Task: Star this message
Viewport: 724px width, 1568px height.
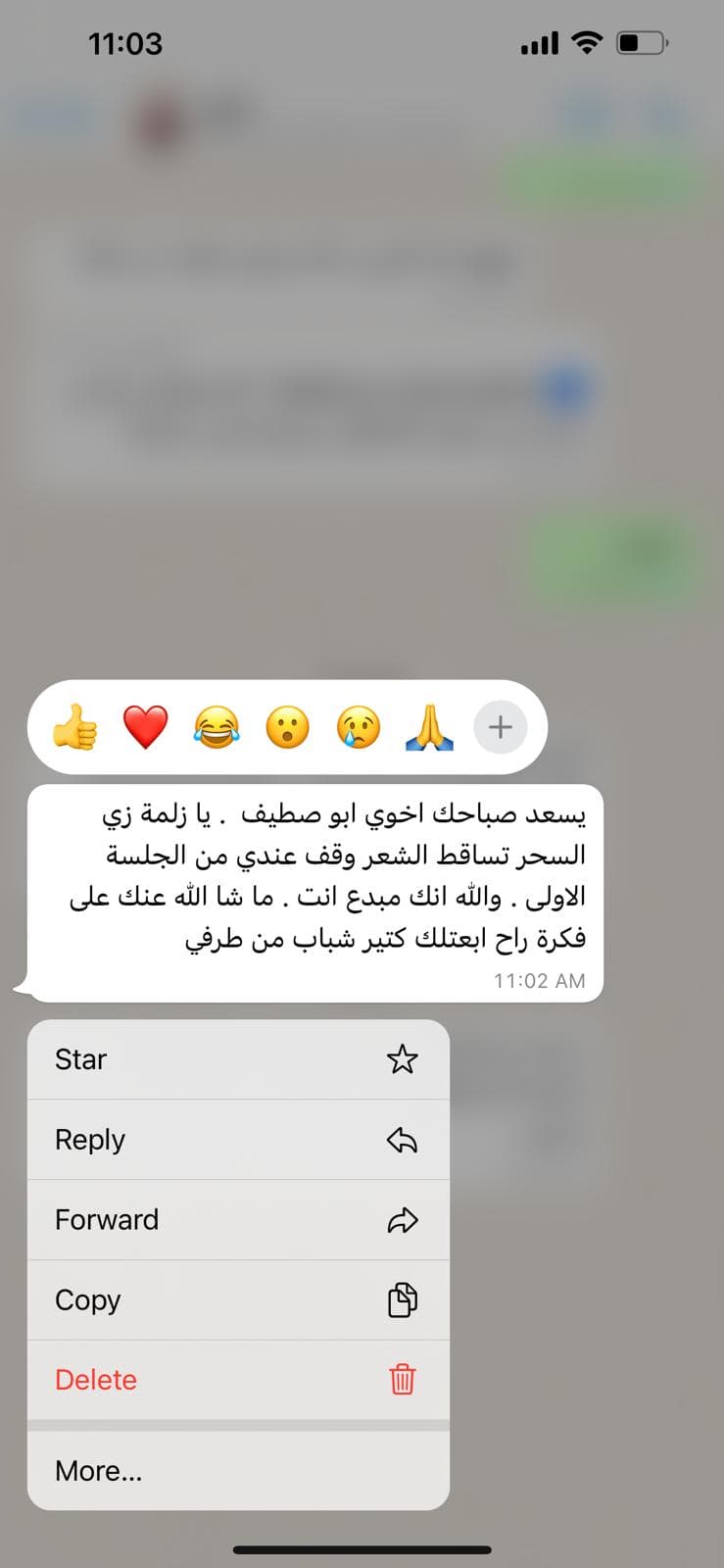Action: 238,1059
